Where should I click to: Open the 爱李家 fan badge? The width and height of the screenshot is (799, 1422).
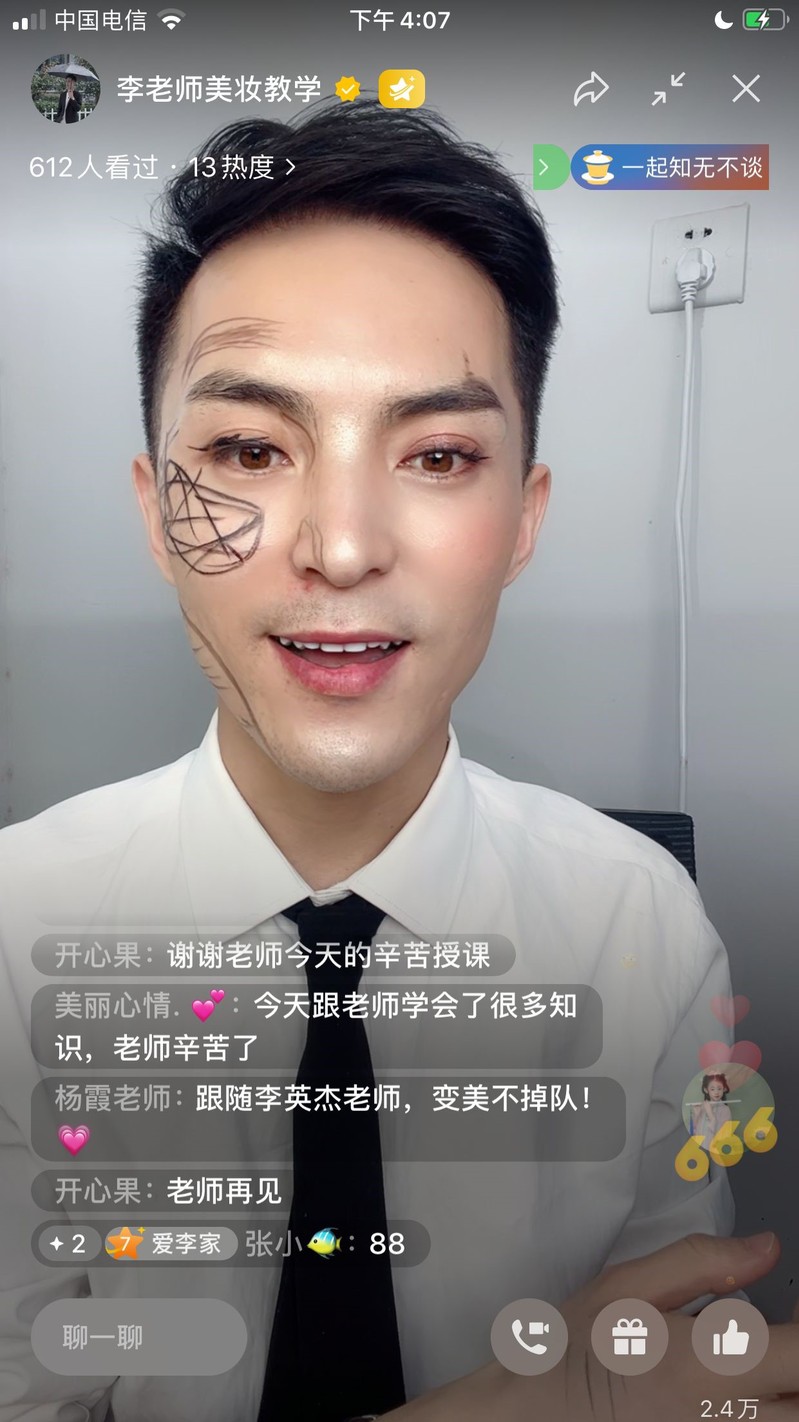[172, 1244]
